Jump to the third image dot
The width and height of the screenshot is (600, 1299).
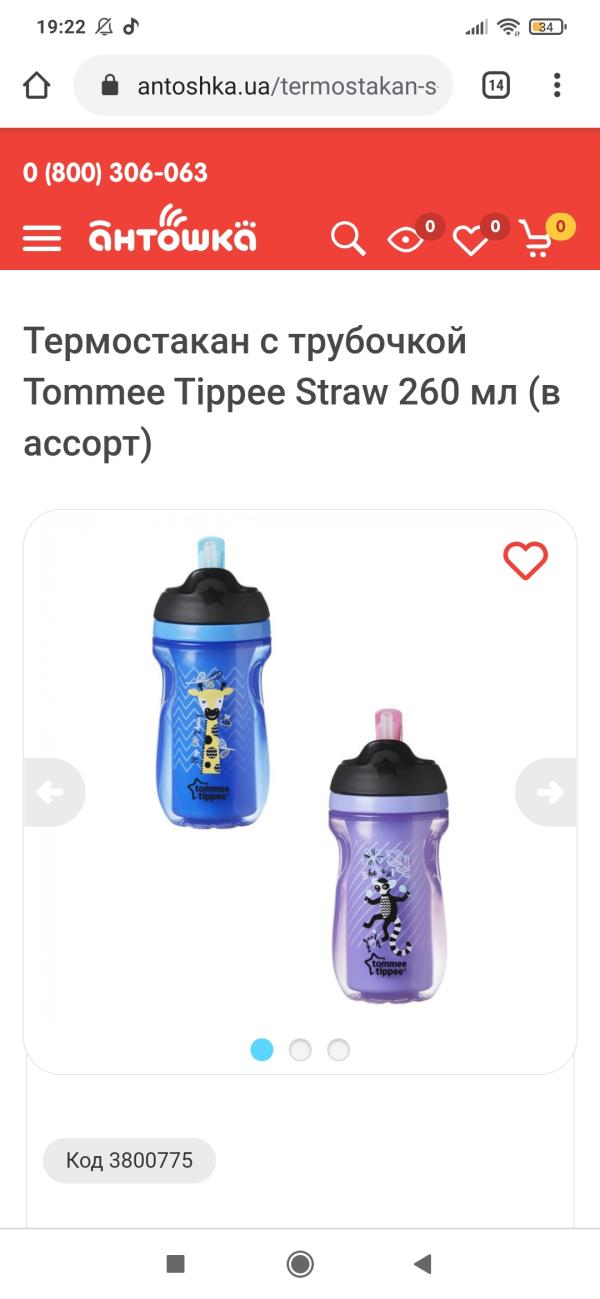[x=339, y=1050]
